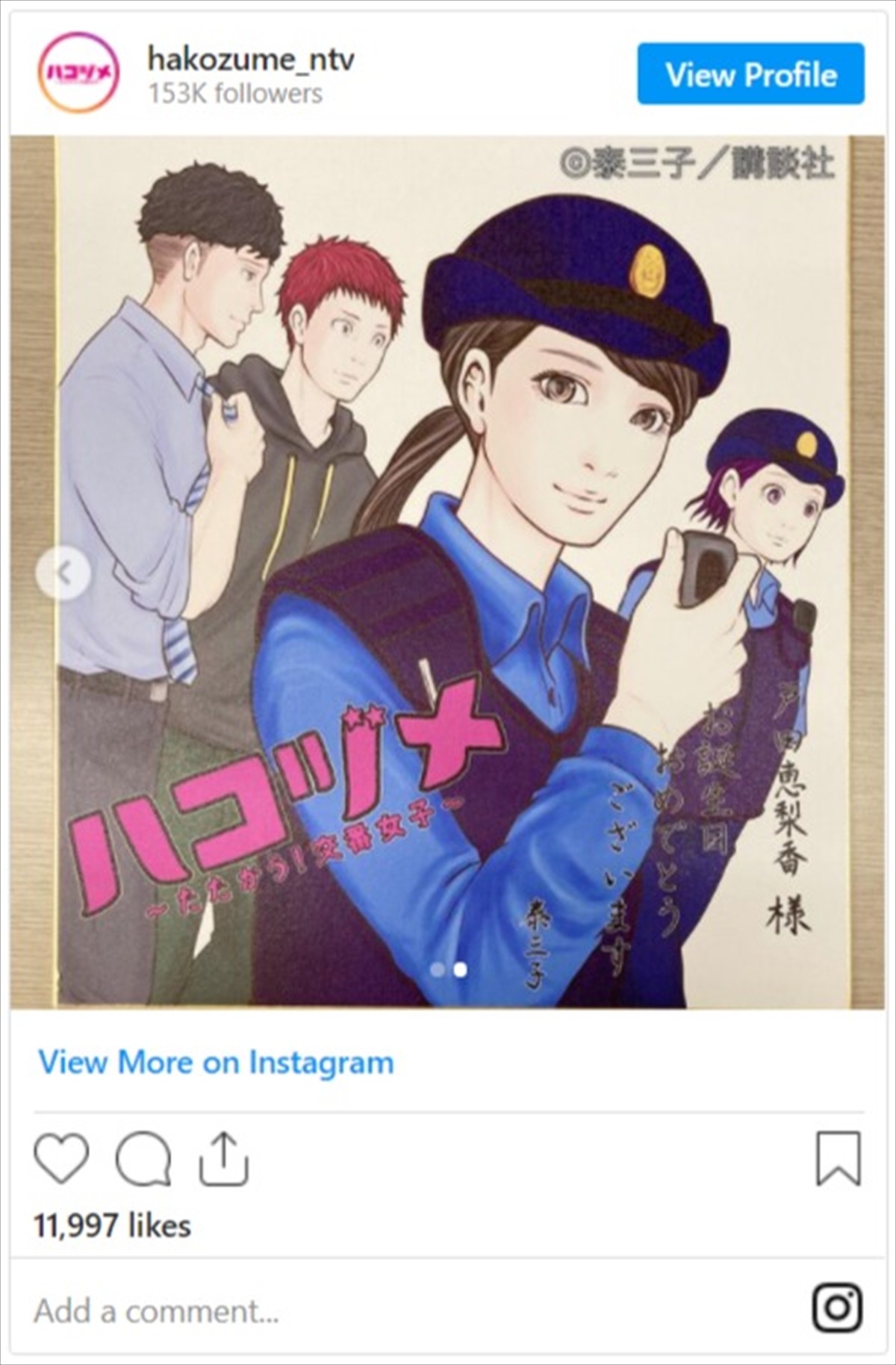Like this post with the heart
The width and height of the screenshot is (896, 1365).
tap(62, 1158)
